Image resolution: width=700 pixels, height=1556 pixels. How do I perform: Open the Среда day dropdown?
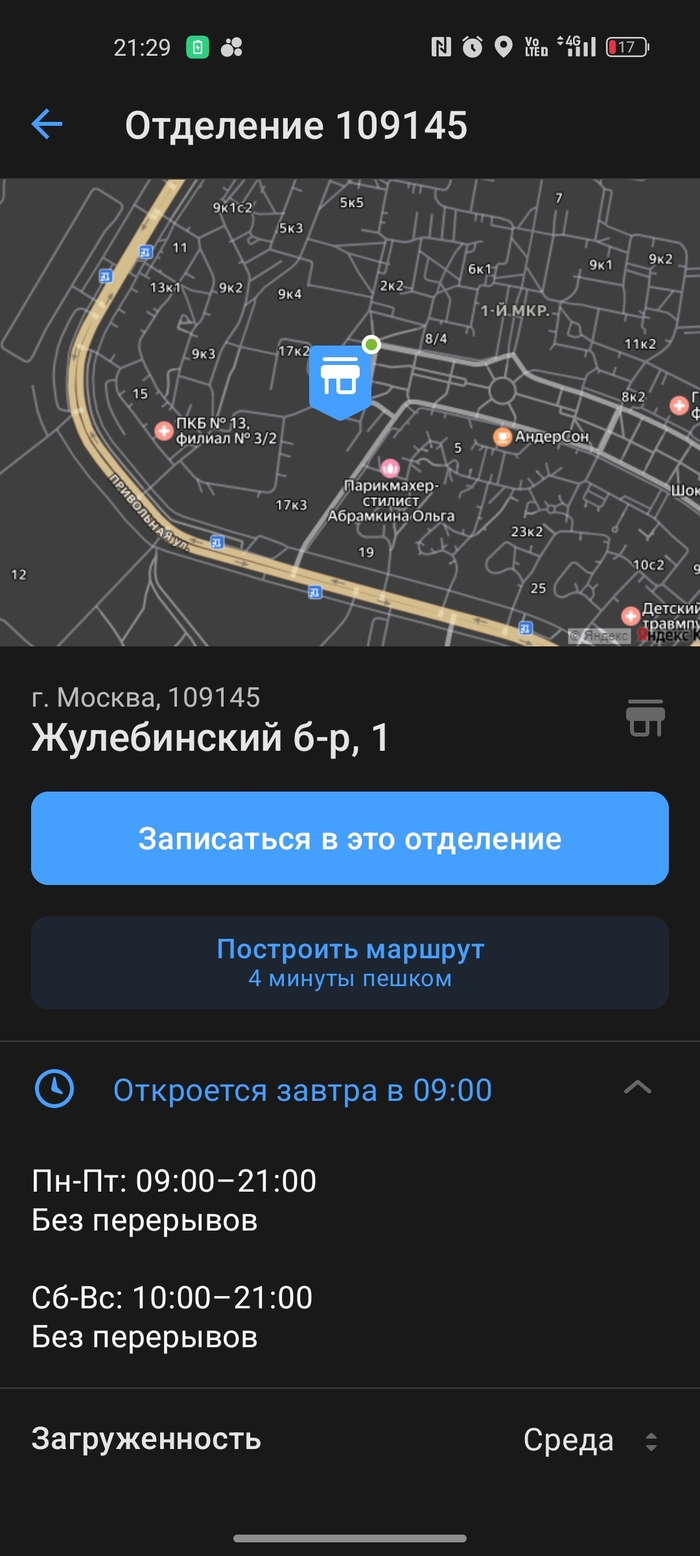[x=590, y=1441]
